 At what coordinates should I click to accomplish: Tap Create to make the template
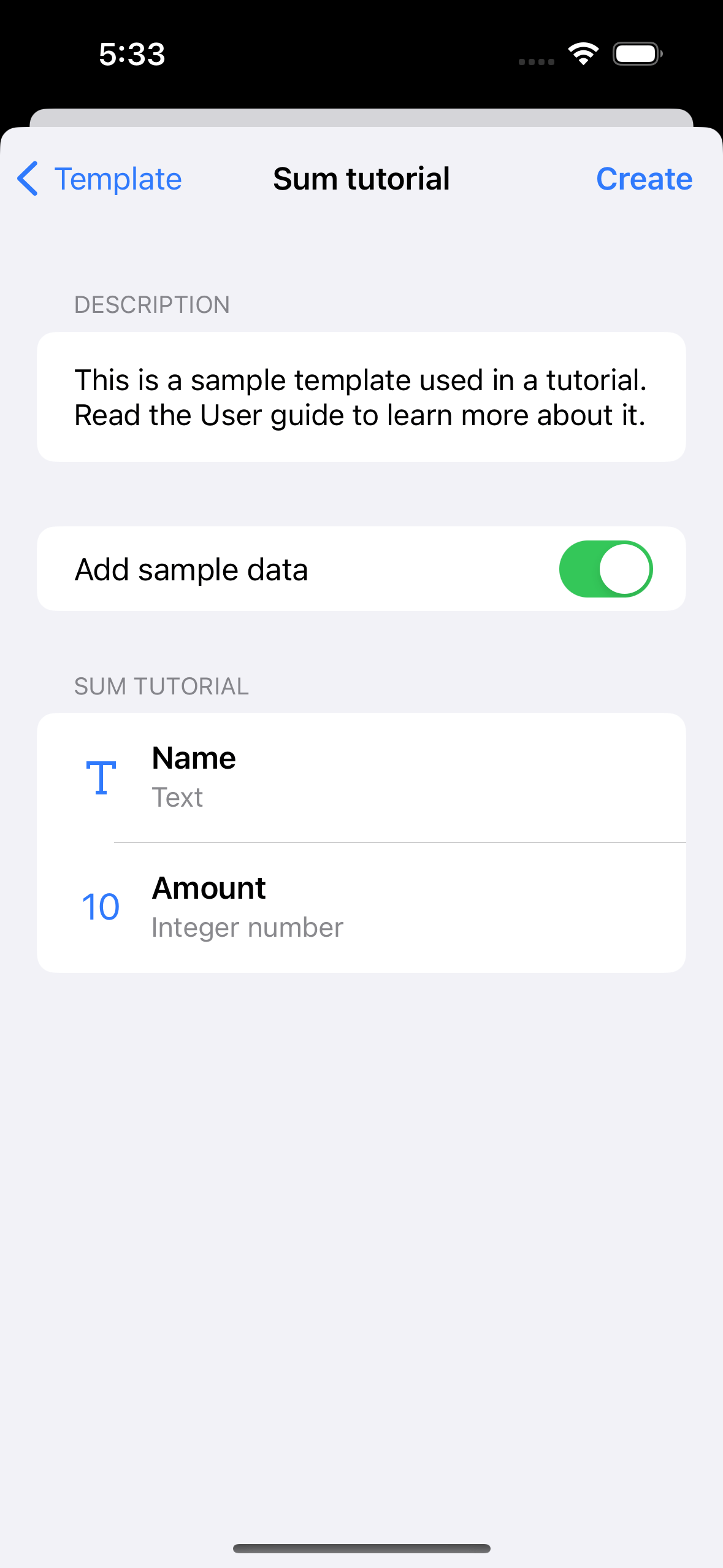[644, 179]
